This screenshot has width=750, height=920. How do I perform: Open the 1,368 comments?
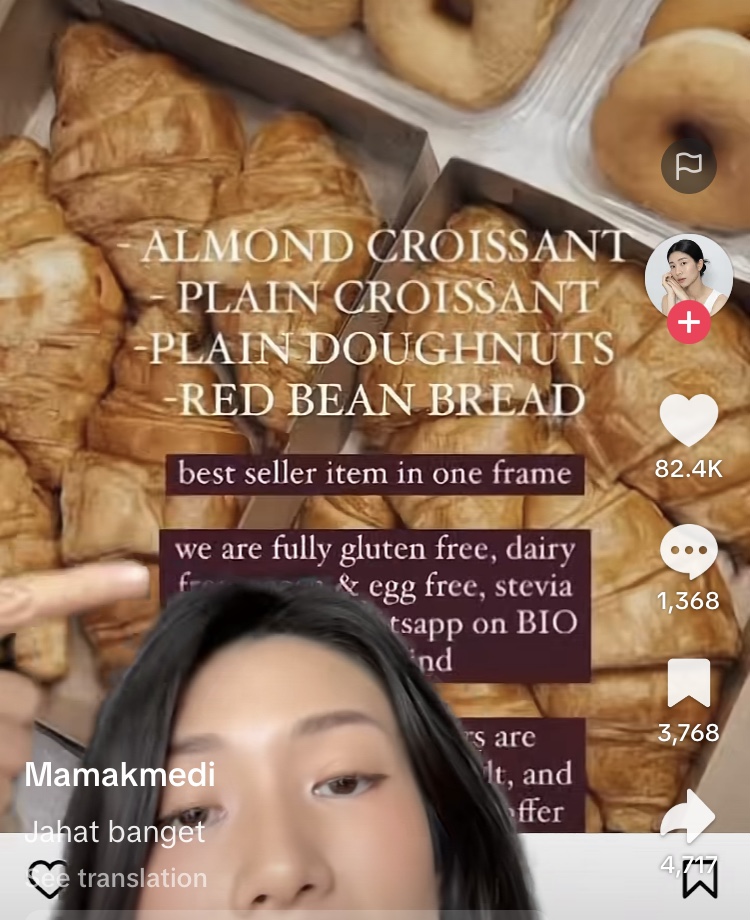tap(689, 552)
